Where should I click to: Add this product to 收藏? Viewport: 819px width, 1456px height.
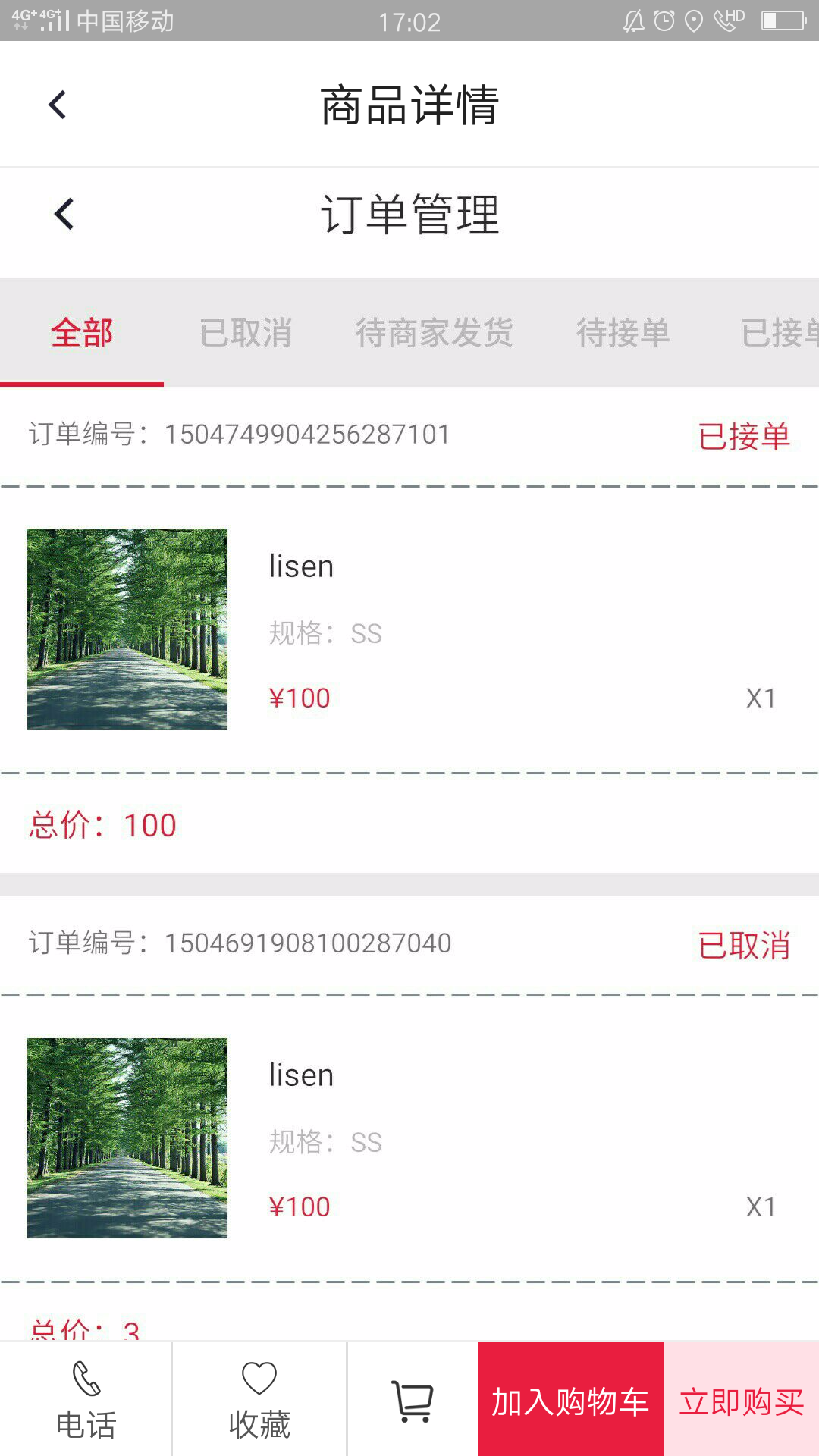[259, 1400]
